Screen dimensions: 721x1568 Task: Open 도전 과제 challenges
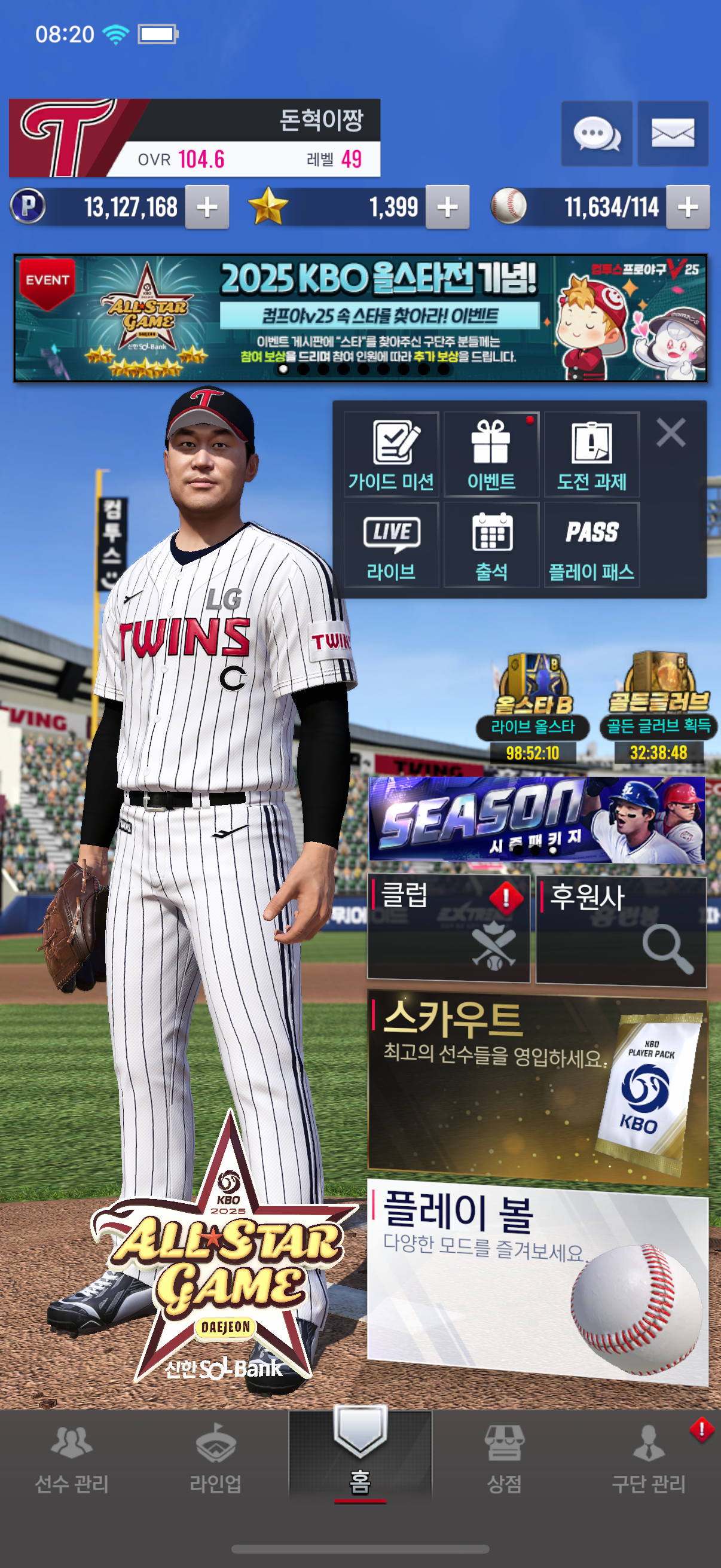coord(591,454)
